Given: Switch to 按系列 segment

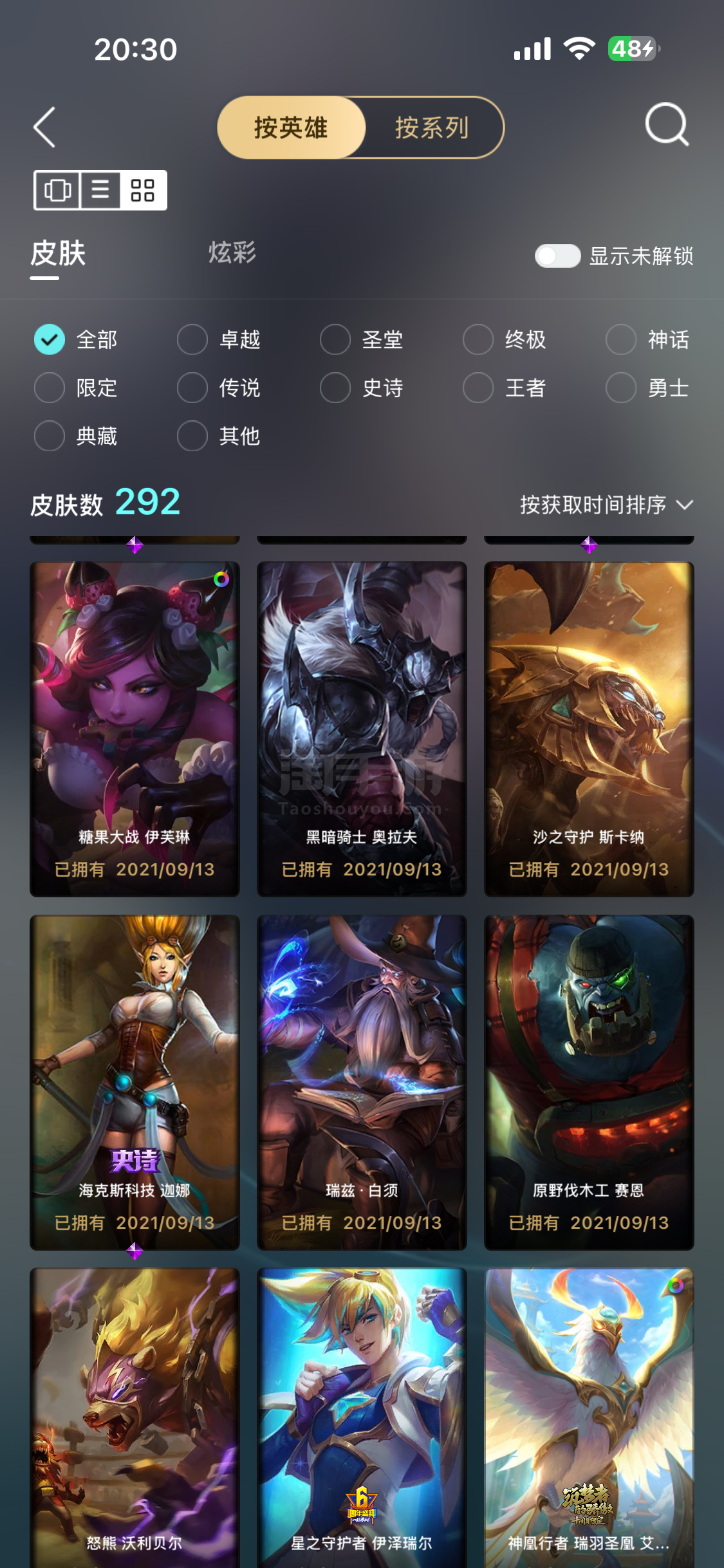Looking at the screenshot, I should tap(432, 127).
